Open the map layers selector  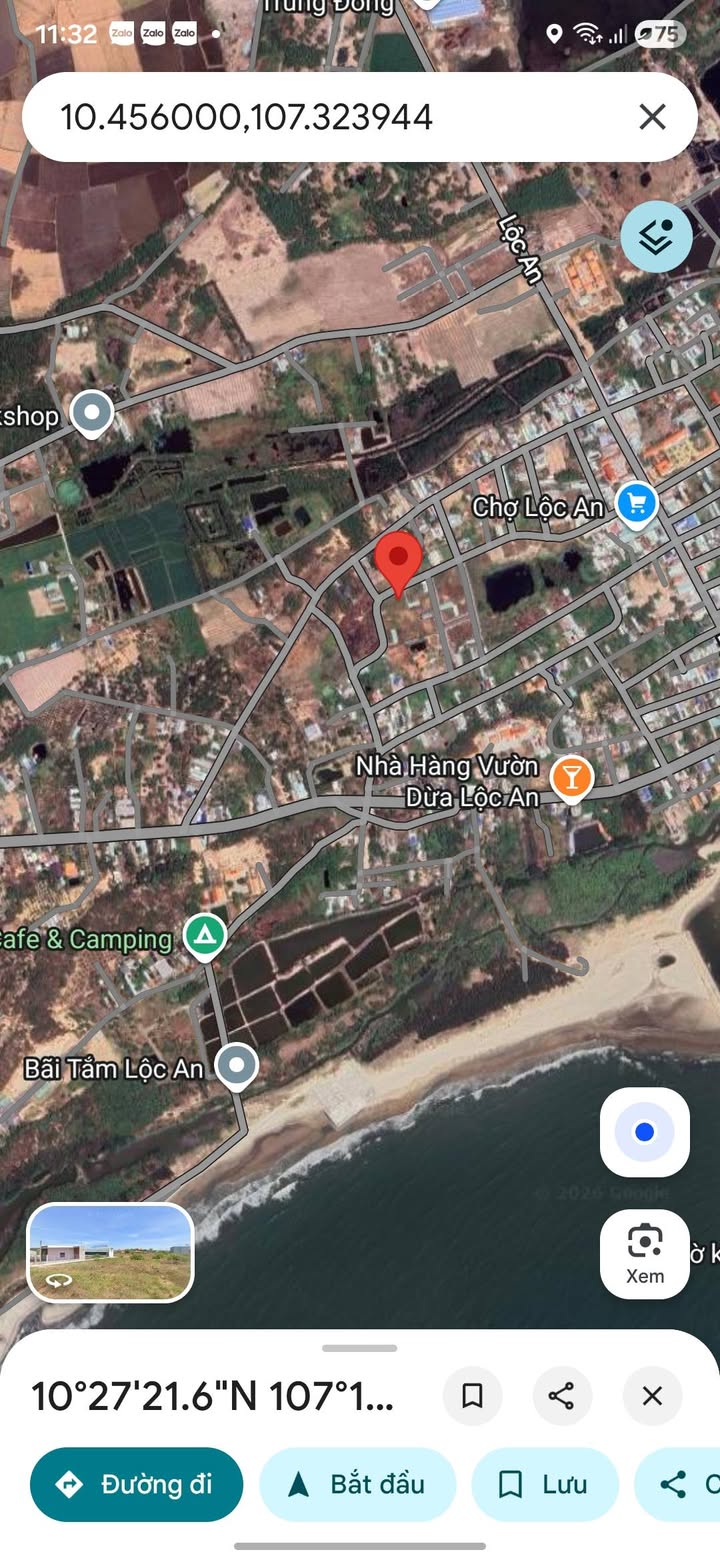click(x=656, y=237)
